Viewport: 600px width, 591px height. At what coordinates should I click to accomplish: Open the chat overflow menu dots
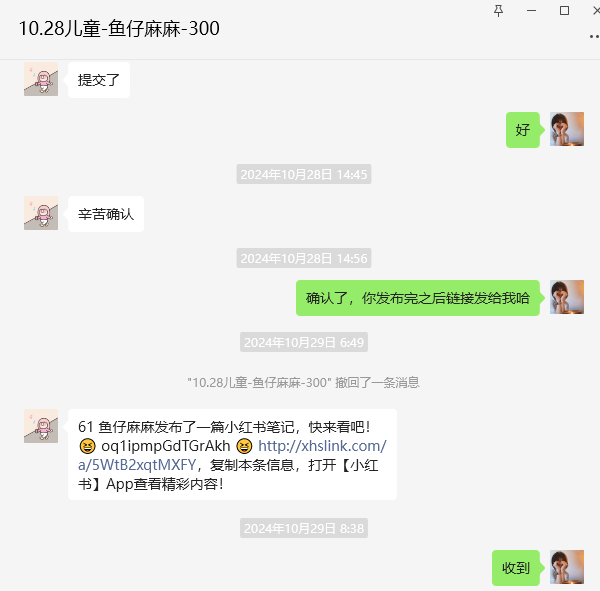coord(593,35)
